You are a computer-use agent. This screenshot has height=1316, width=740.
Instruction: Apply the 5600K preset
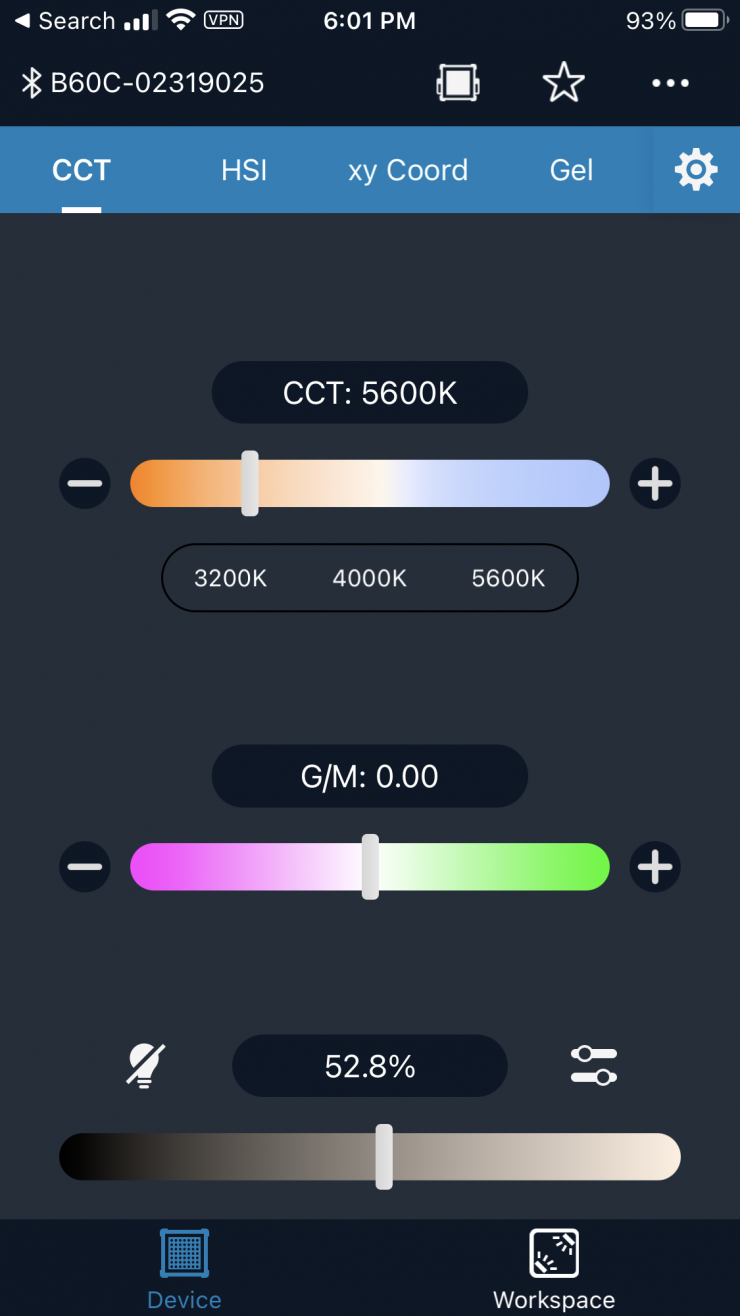click(508, 578)
